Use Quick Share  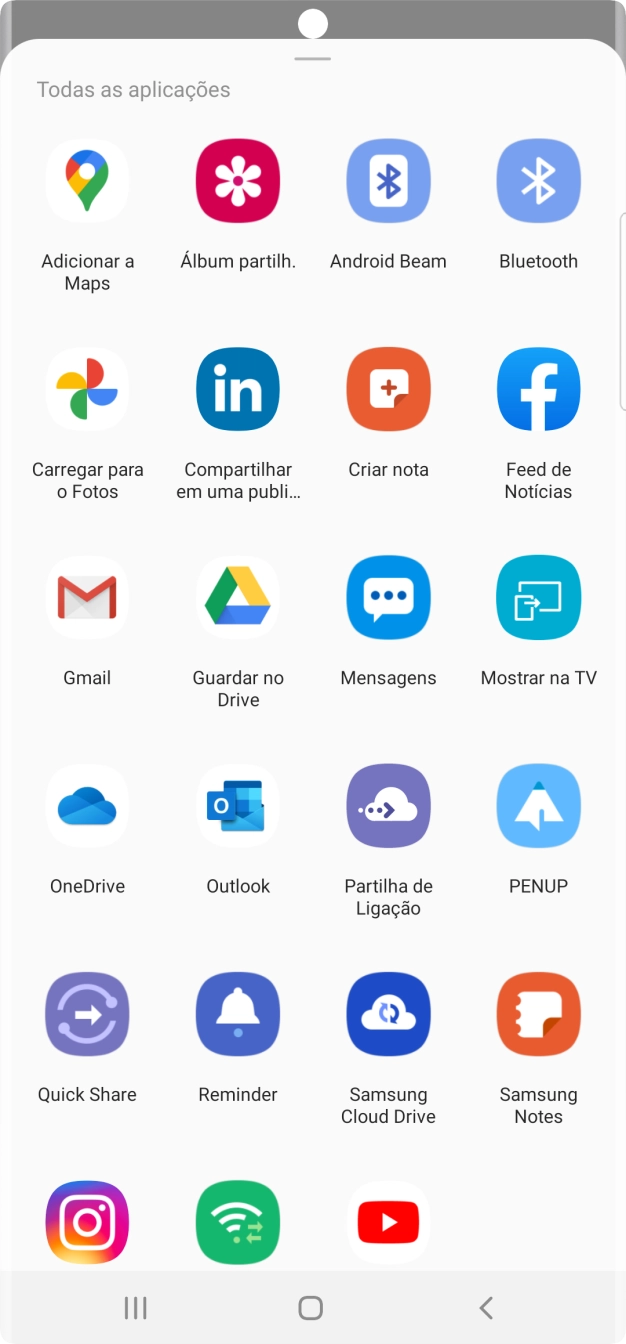pyautogui.click(x=87, y=1014)
